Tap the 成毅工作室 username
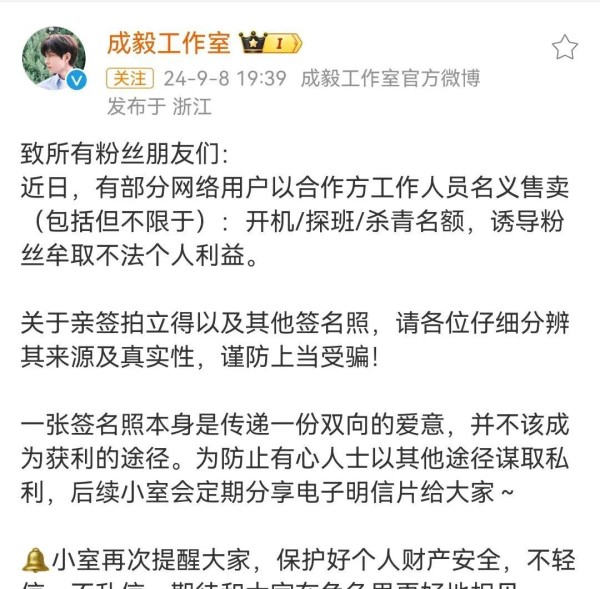600x589 pixels. [168, 43]
